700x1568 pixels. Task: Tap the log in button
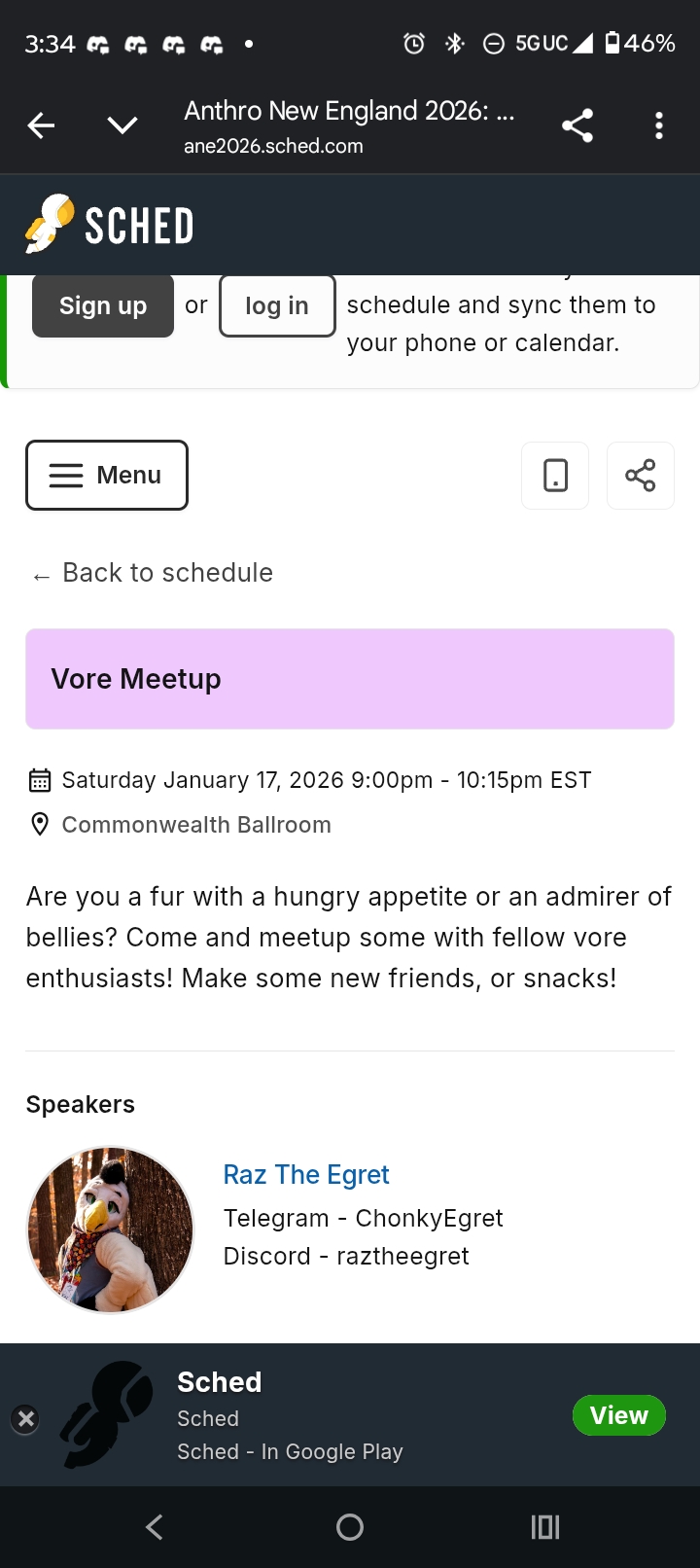277,305
